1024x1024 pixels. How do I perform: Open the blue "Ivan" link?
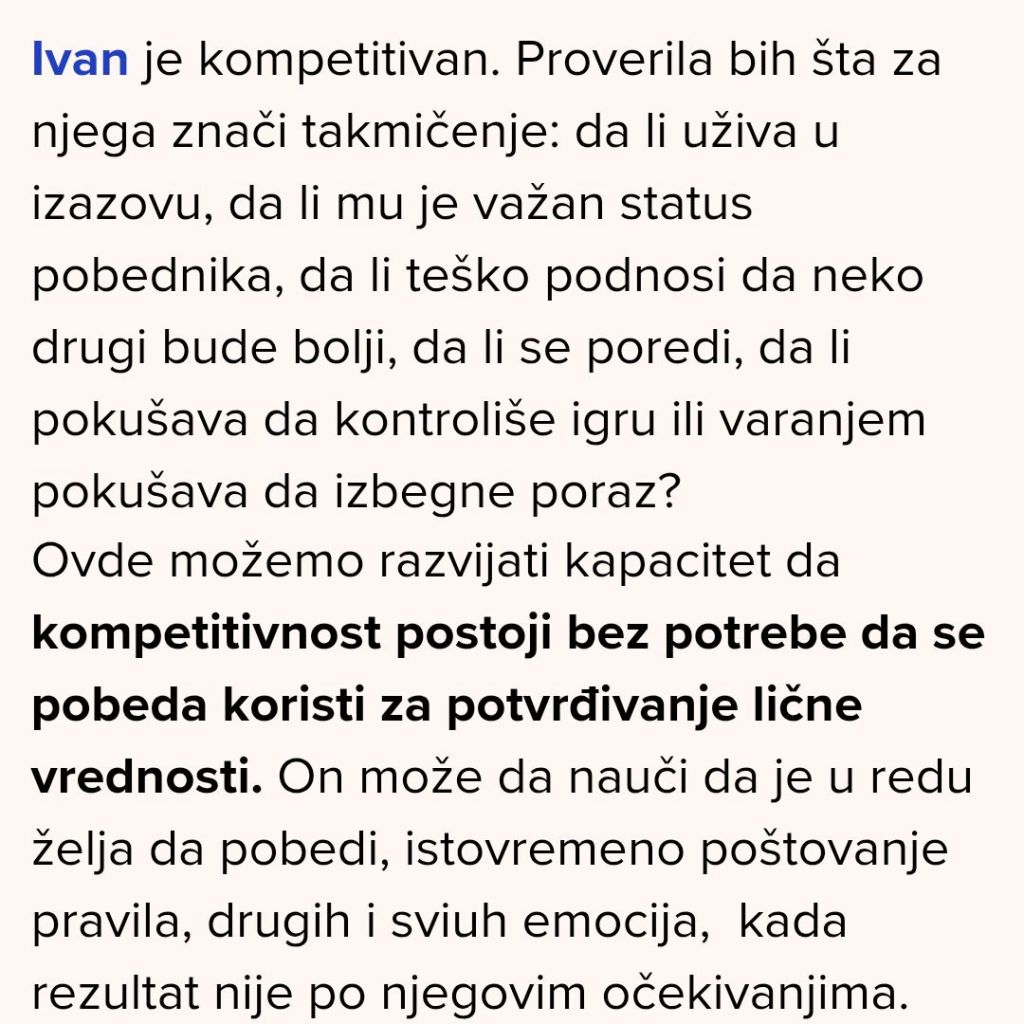(x=80, y=59)
